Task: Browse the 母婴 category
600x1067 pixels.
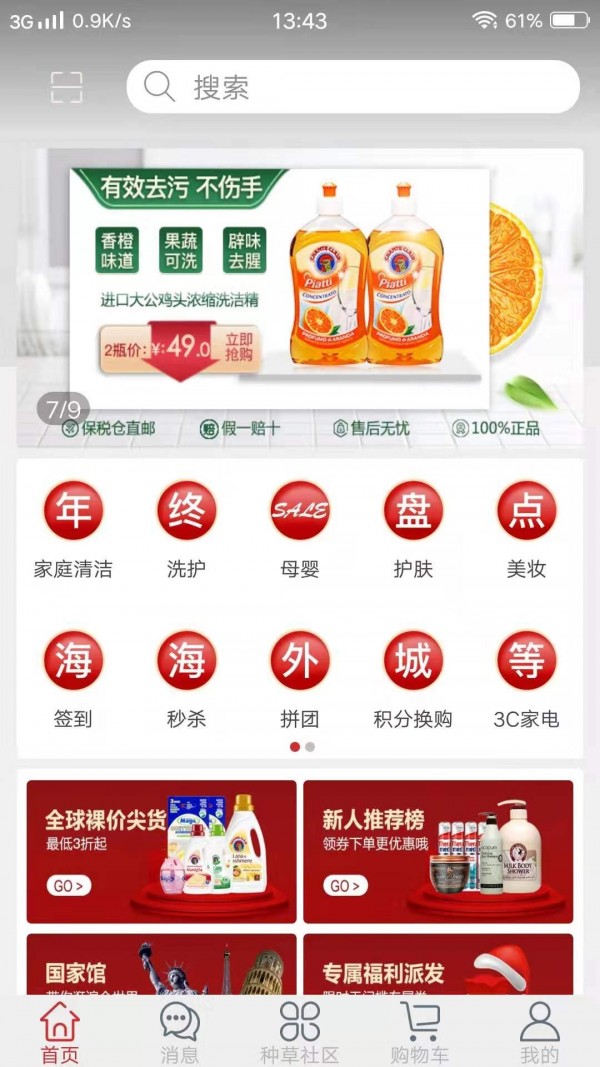Action: point(300,528)
